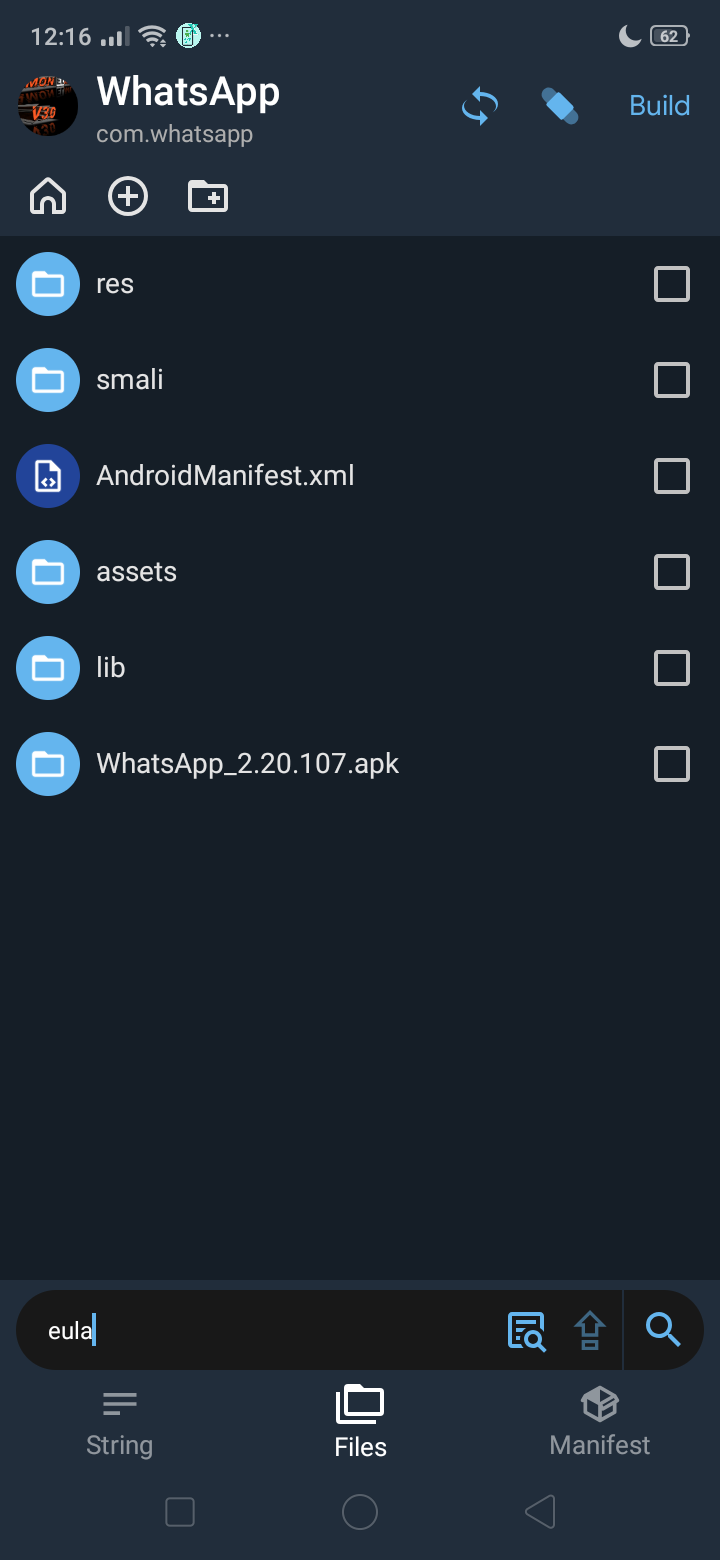Open the assets folder

pos(360,572)
